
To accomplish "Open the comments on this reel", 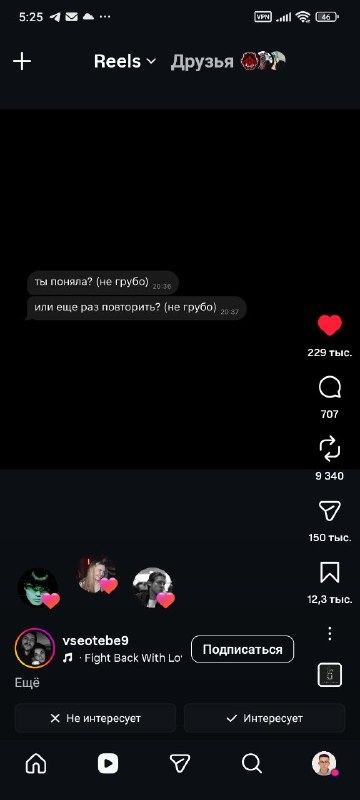I will (330, 388).
